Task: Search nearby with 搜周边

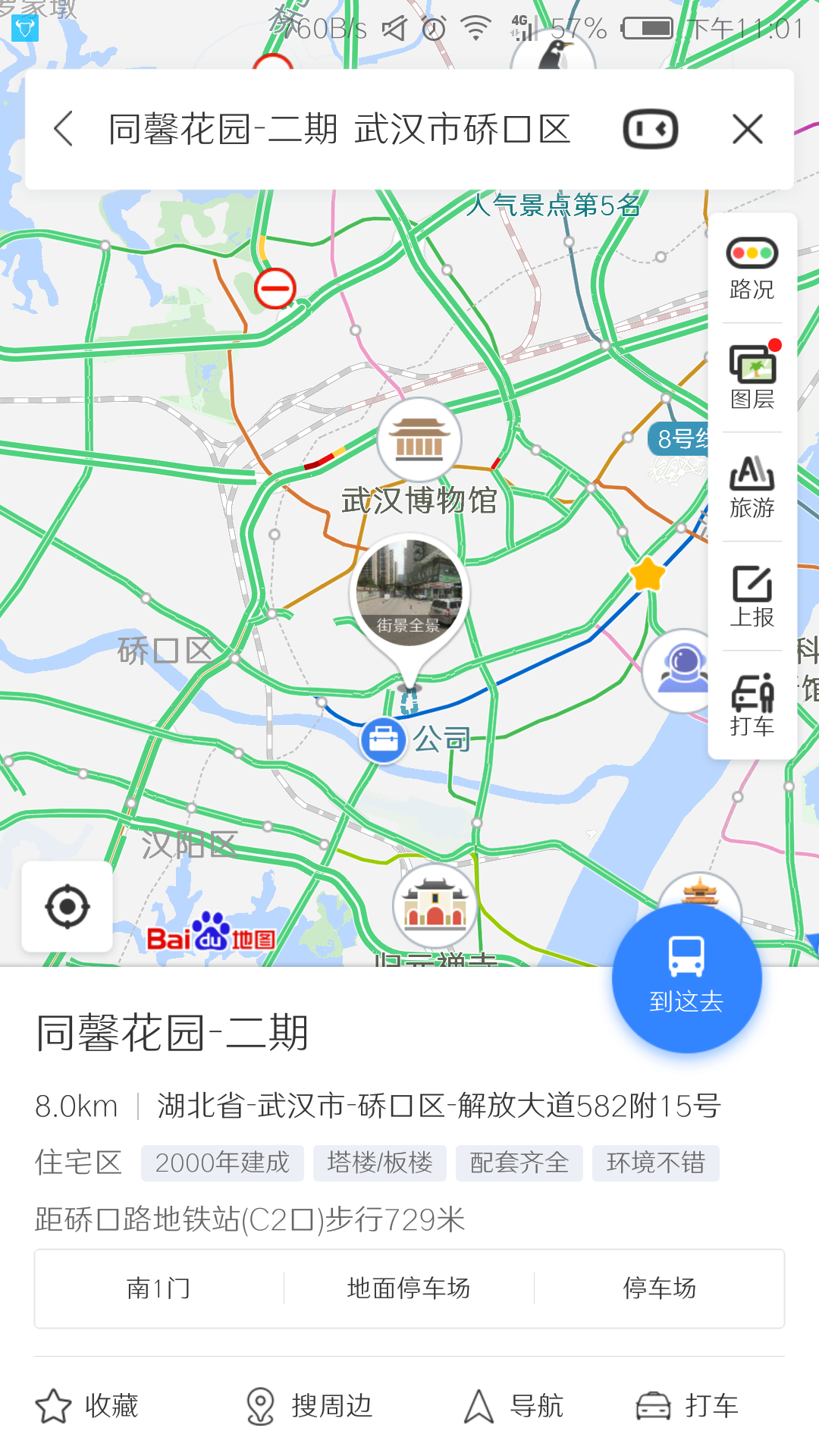Action: pos(309,1406)
